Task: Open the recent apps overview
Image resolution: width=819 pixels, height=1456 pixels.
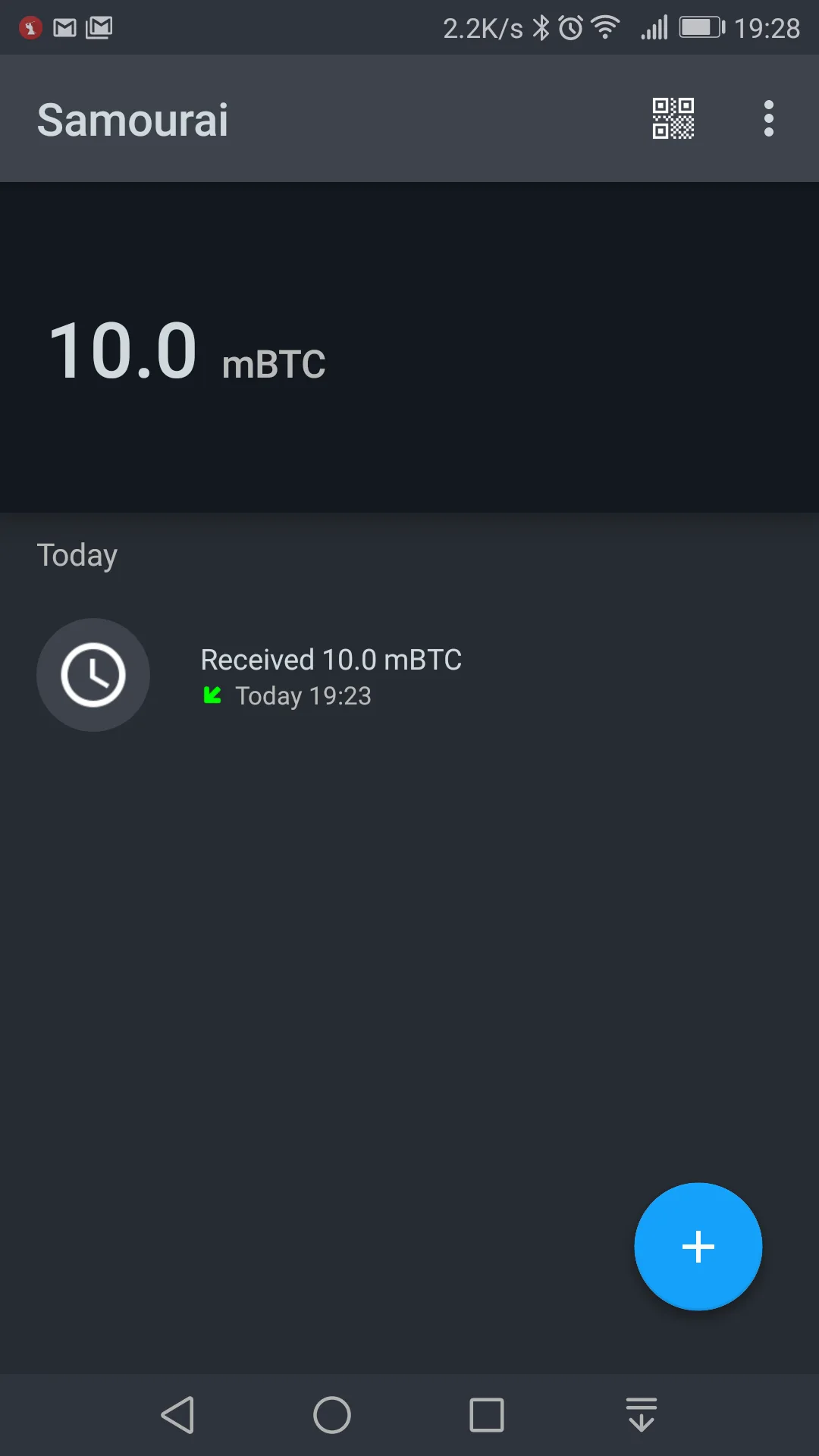Action: [487, 1415]
